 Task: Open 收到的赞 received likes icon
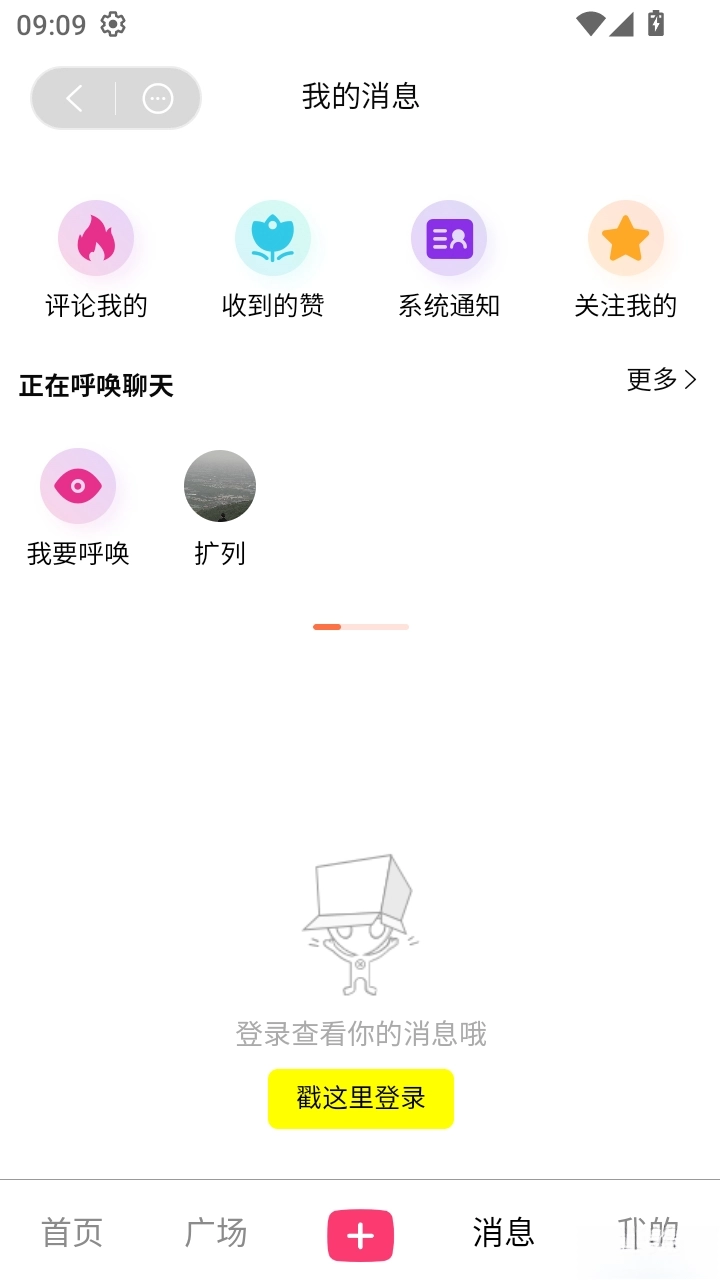[x=274, y=238]
